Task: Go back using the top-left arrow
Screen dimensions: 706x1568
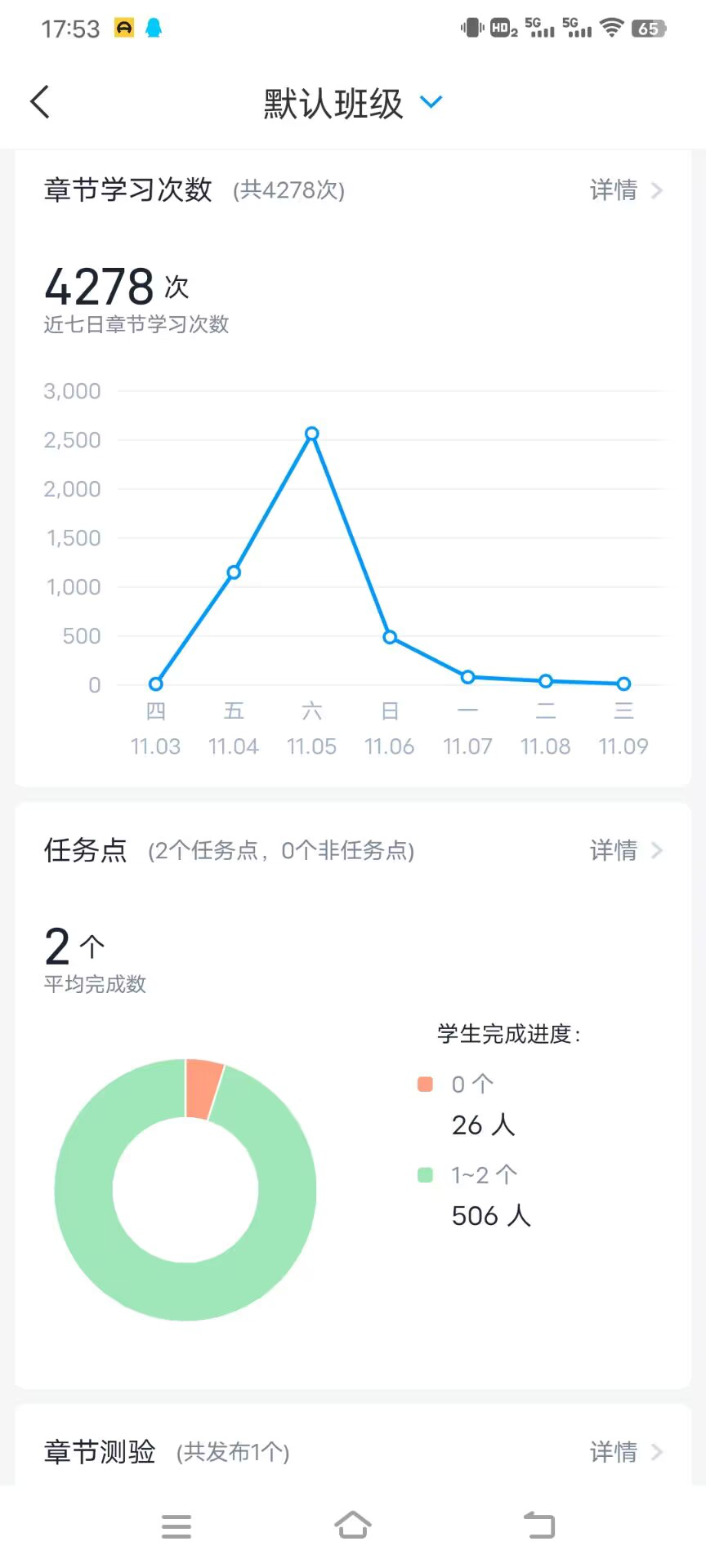Action: click(x=40, y=102)
